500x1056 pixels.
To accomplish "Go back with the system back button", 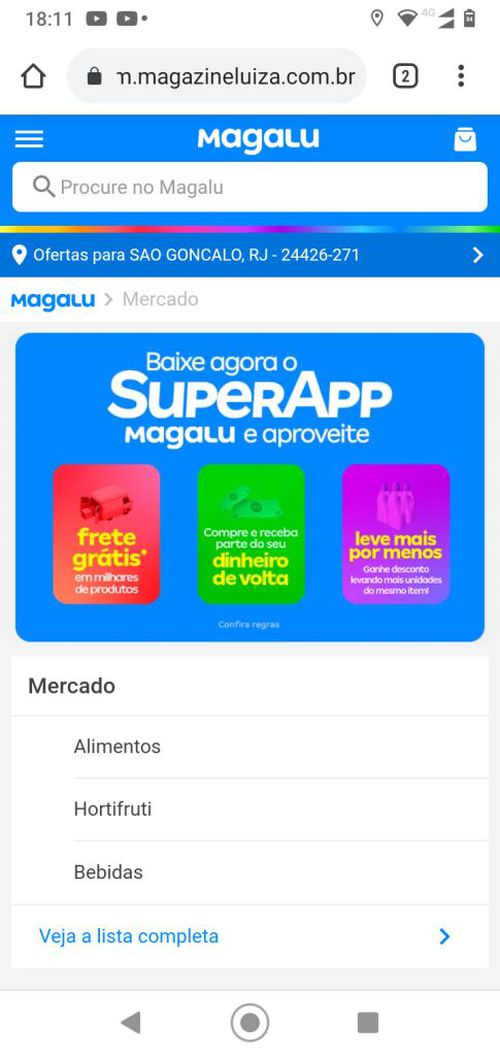I will coord(131,1022).
